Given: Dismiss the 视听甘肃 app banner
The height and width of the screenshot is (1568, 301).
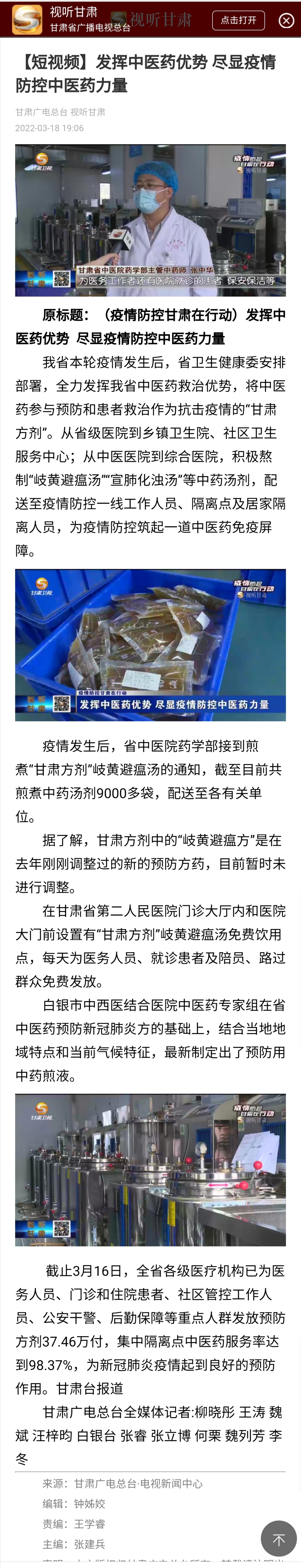Looking at the screenshot, I should tap(286, 21).
